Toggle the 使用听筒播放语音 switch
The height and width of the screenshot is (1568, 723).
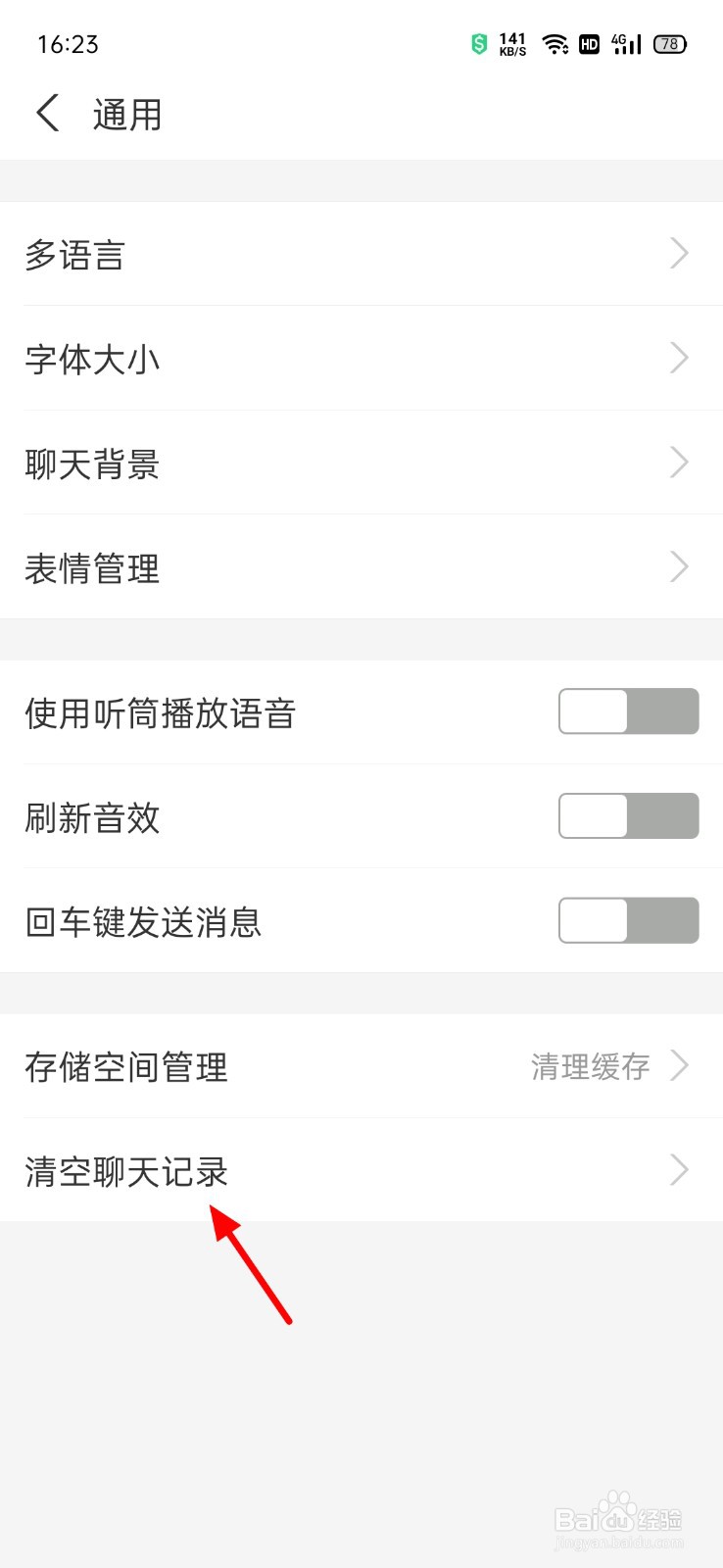pyautogui.click(x=629, y=711)
